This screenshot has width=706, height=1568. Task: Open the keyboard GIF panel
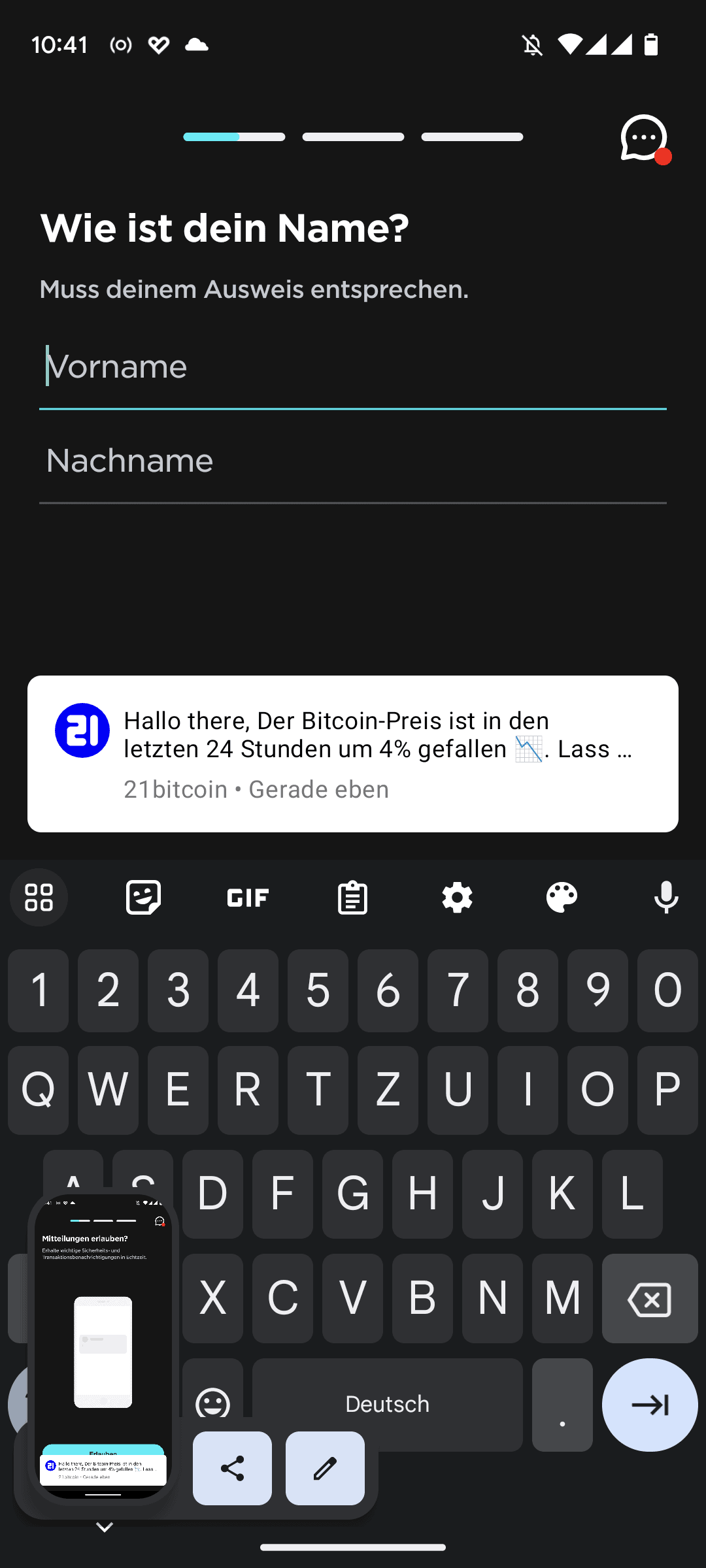coord(248,898)
